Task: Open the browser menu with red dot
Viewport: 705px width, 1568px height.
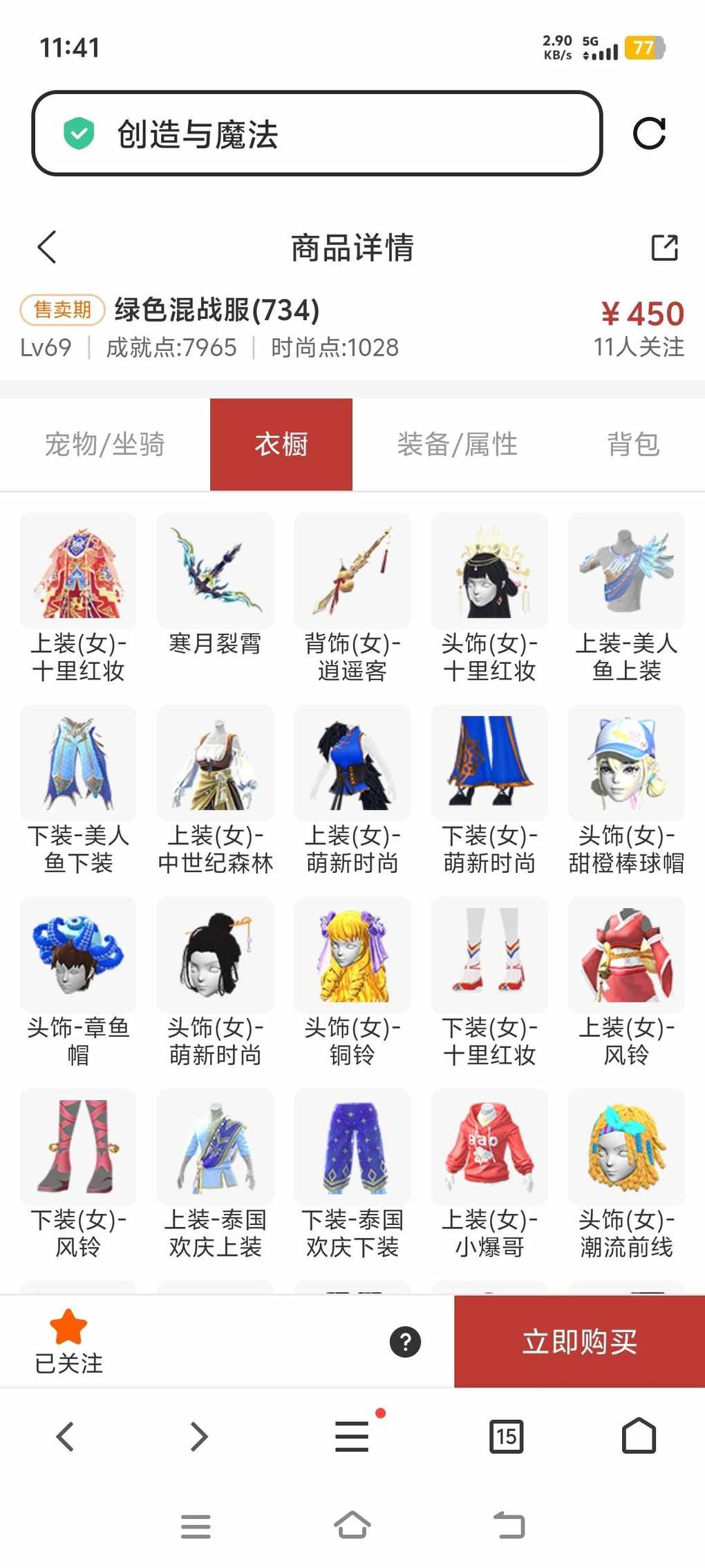Action: 352,1436
